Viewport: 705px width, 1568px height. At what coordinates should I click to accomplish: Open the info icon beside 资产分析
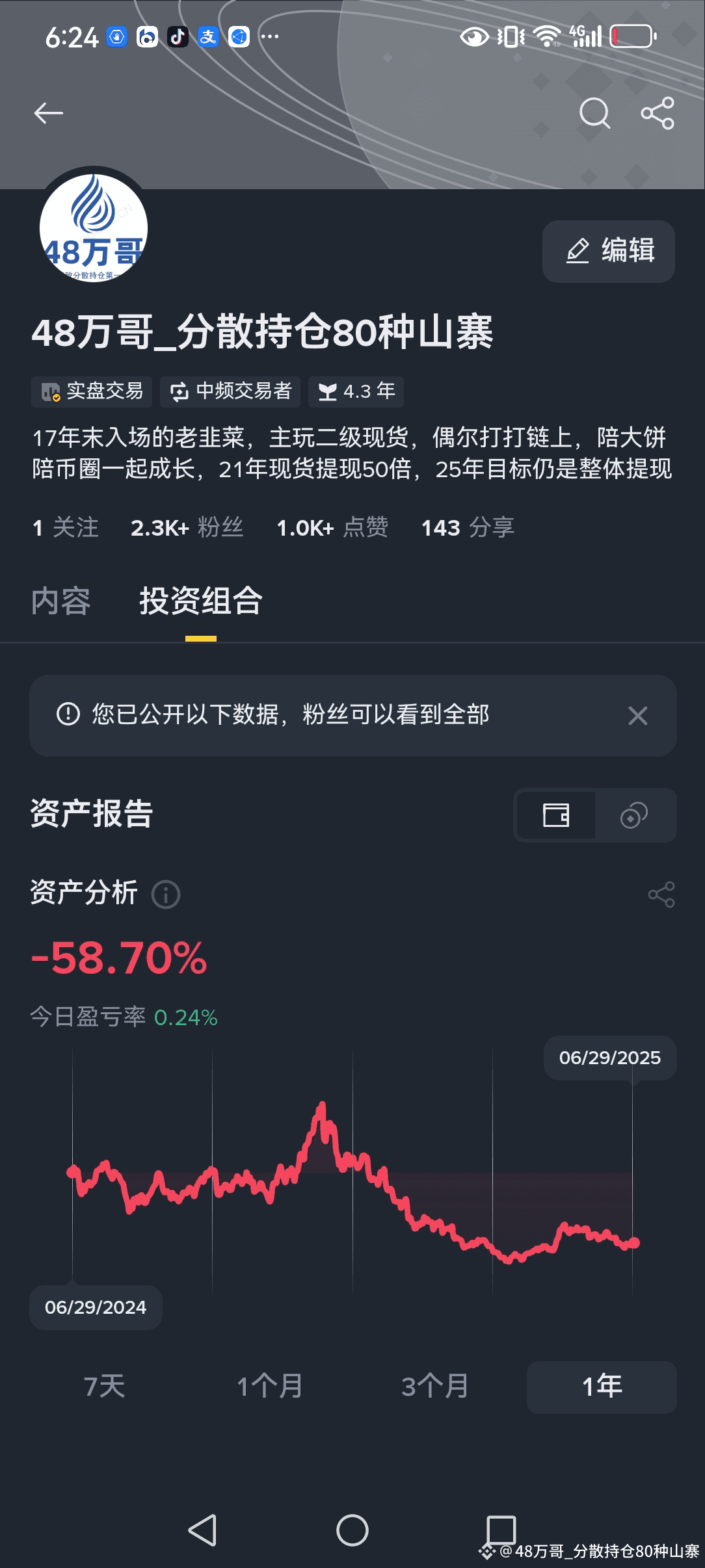166,895
